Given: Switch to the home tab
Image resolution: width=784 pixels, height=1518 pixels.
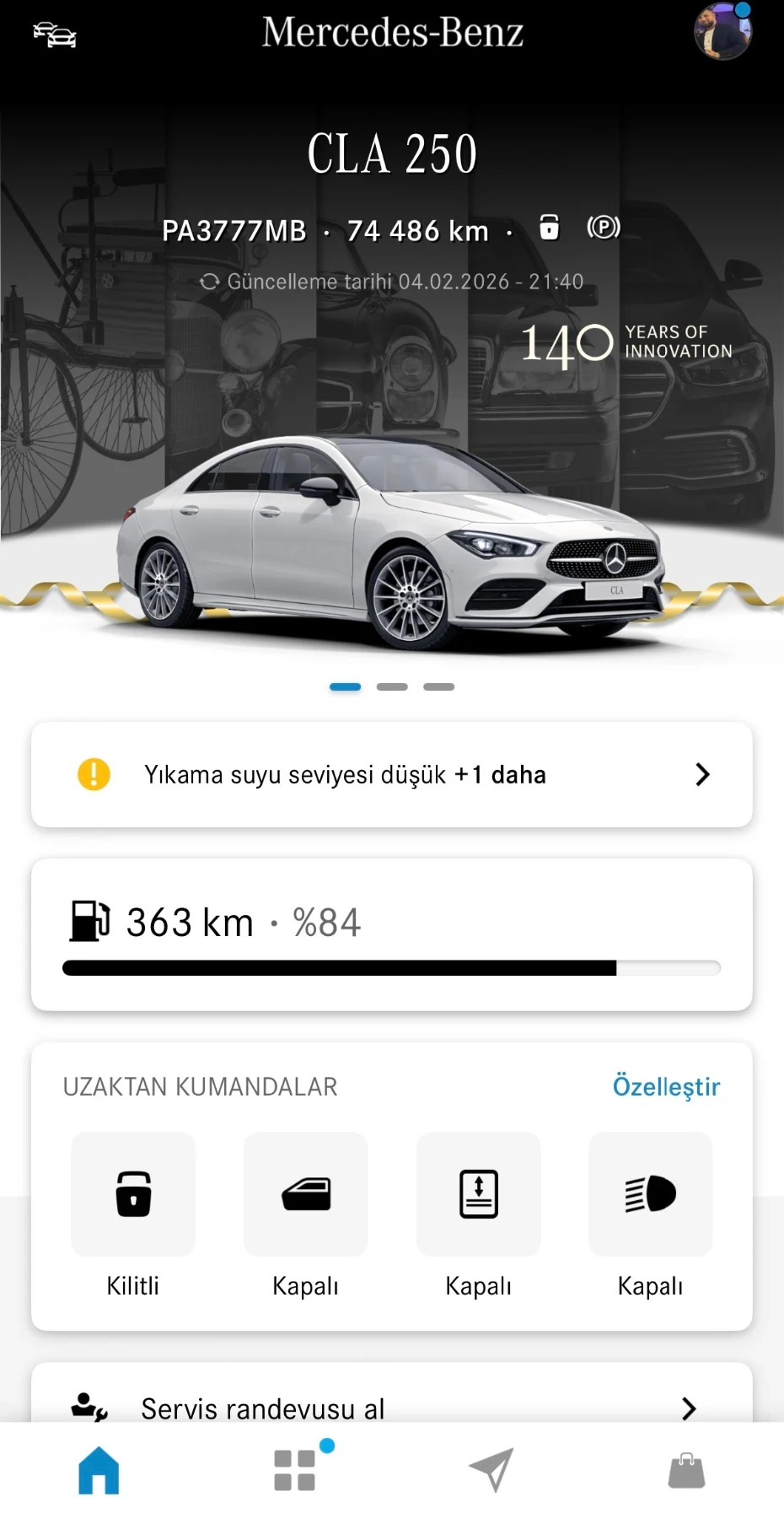Looking at the screenshot, I should 99,1470.
